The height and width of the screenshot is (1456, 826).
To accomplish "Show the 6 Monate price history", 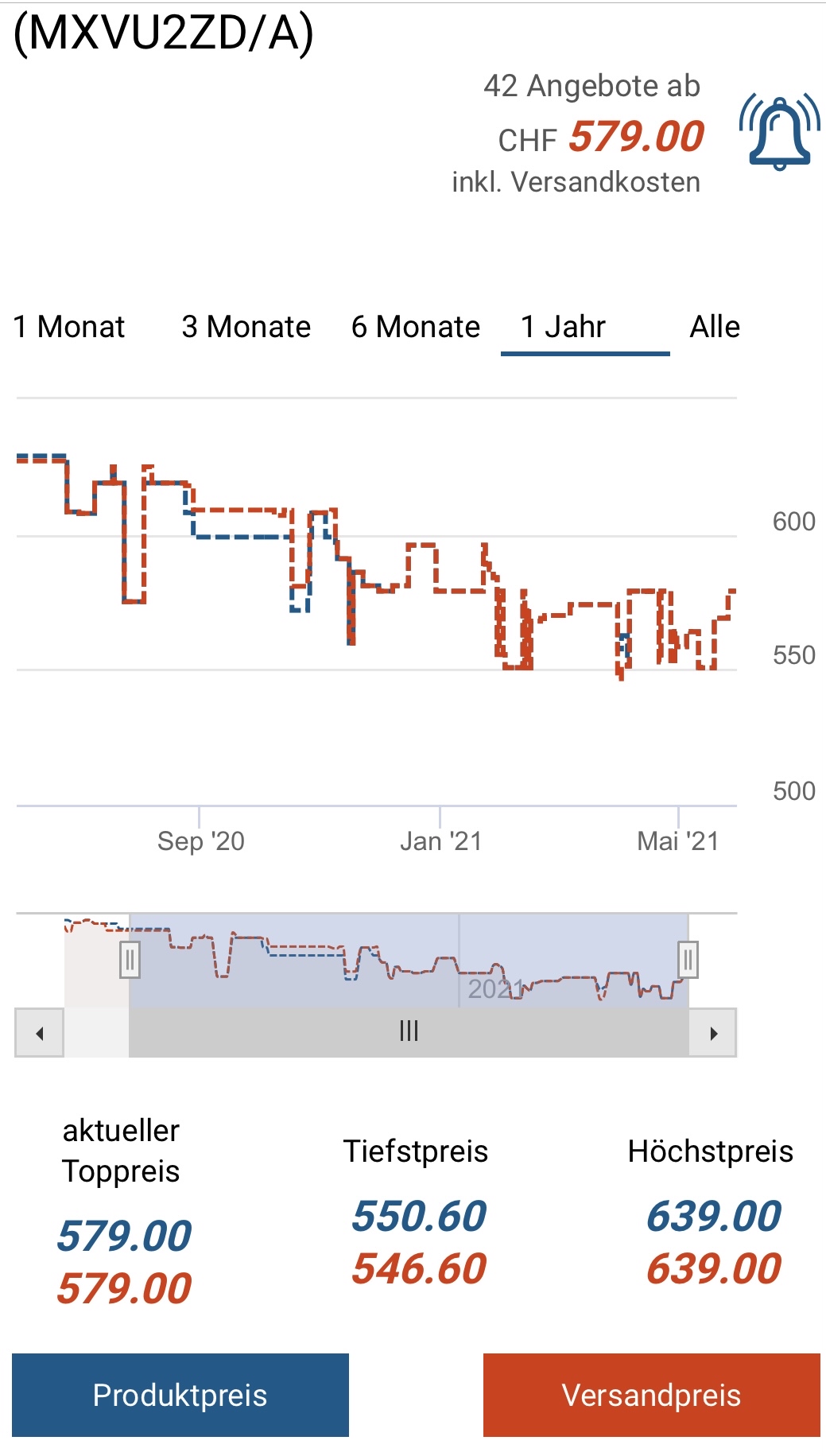I will [x=416, y=327].
